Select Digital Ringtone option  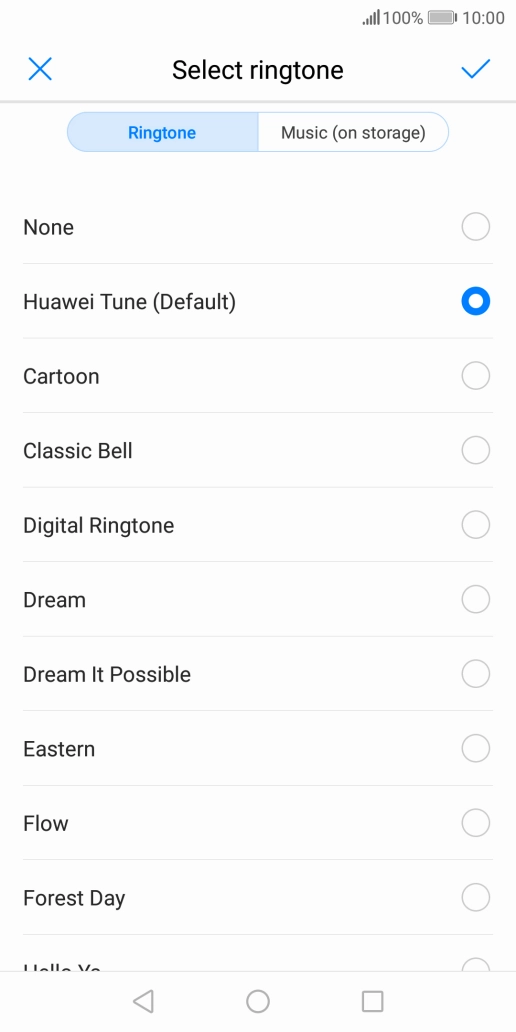click(258, 525)
